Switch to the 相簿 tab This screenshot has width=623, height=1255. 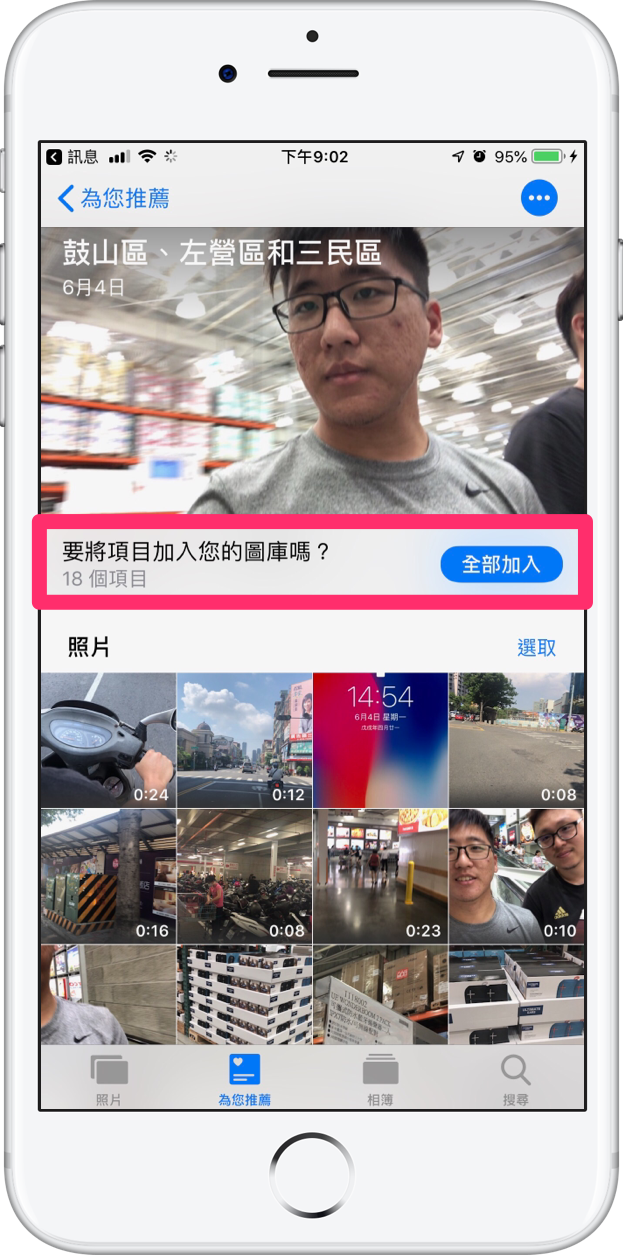click(380, 1079)
